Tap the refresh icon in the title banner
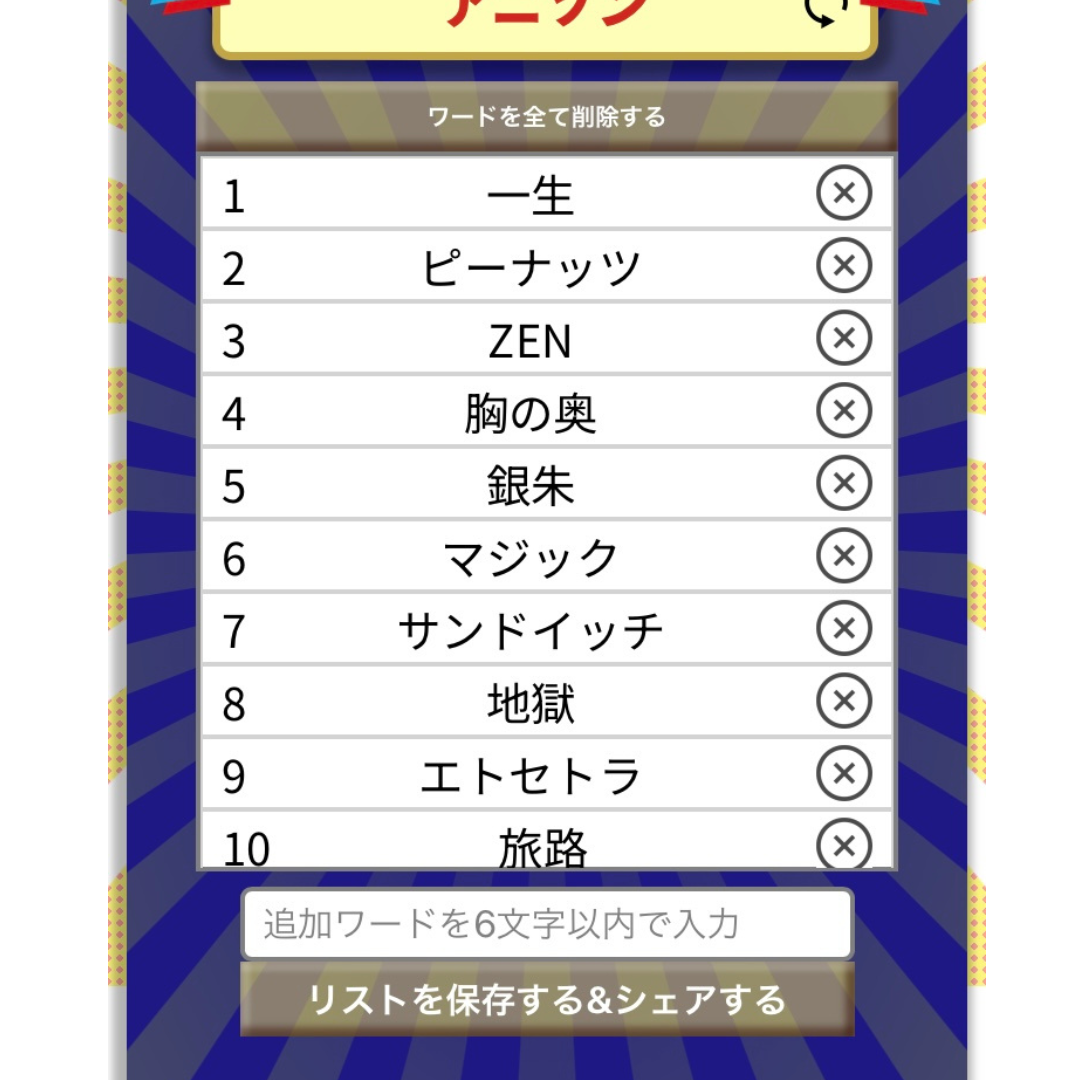 pyautogui.click(x=828, y=12)
